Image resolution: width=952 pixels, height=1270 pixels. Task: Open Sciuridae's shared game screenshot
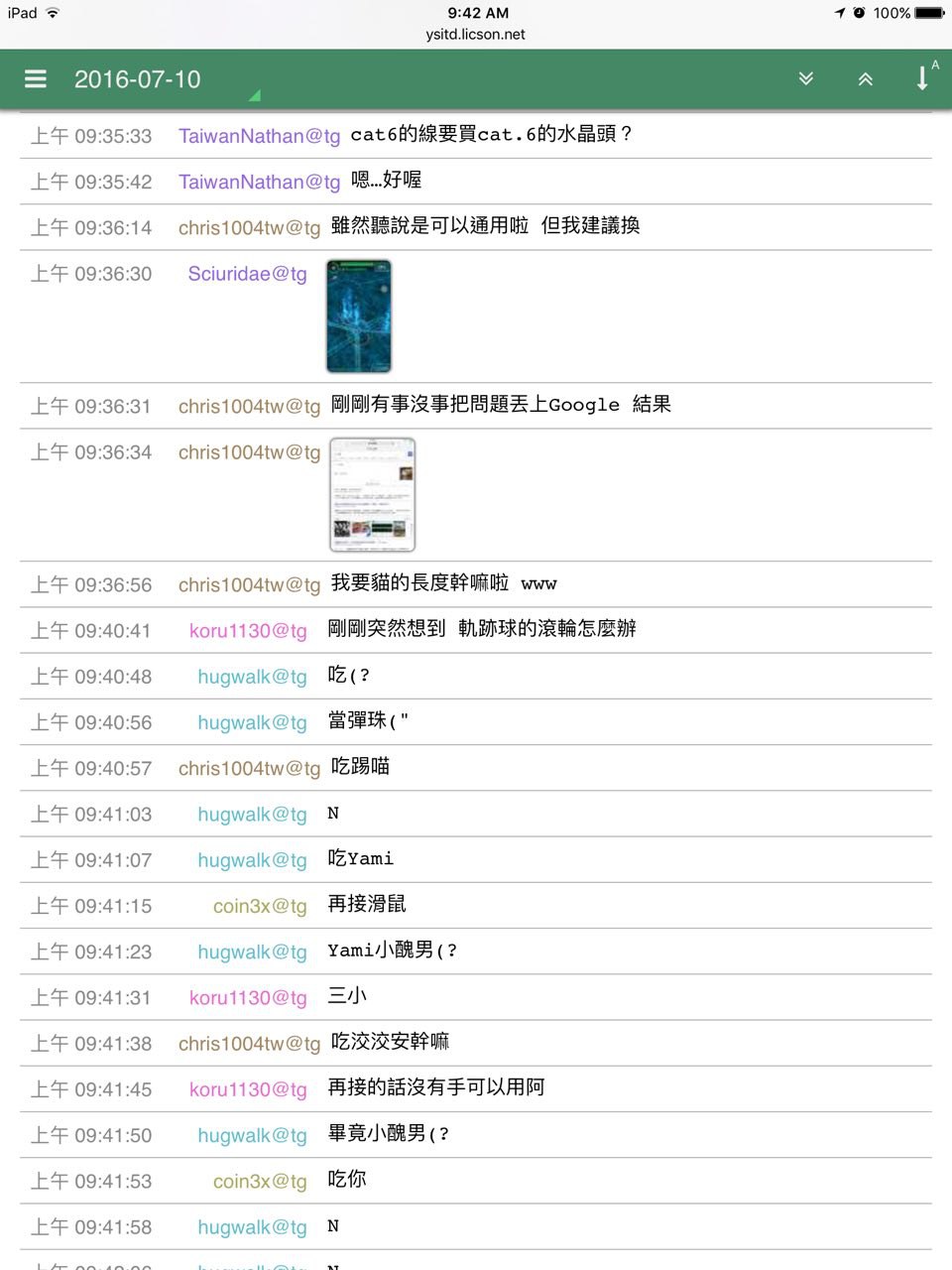(359, 317)
